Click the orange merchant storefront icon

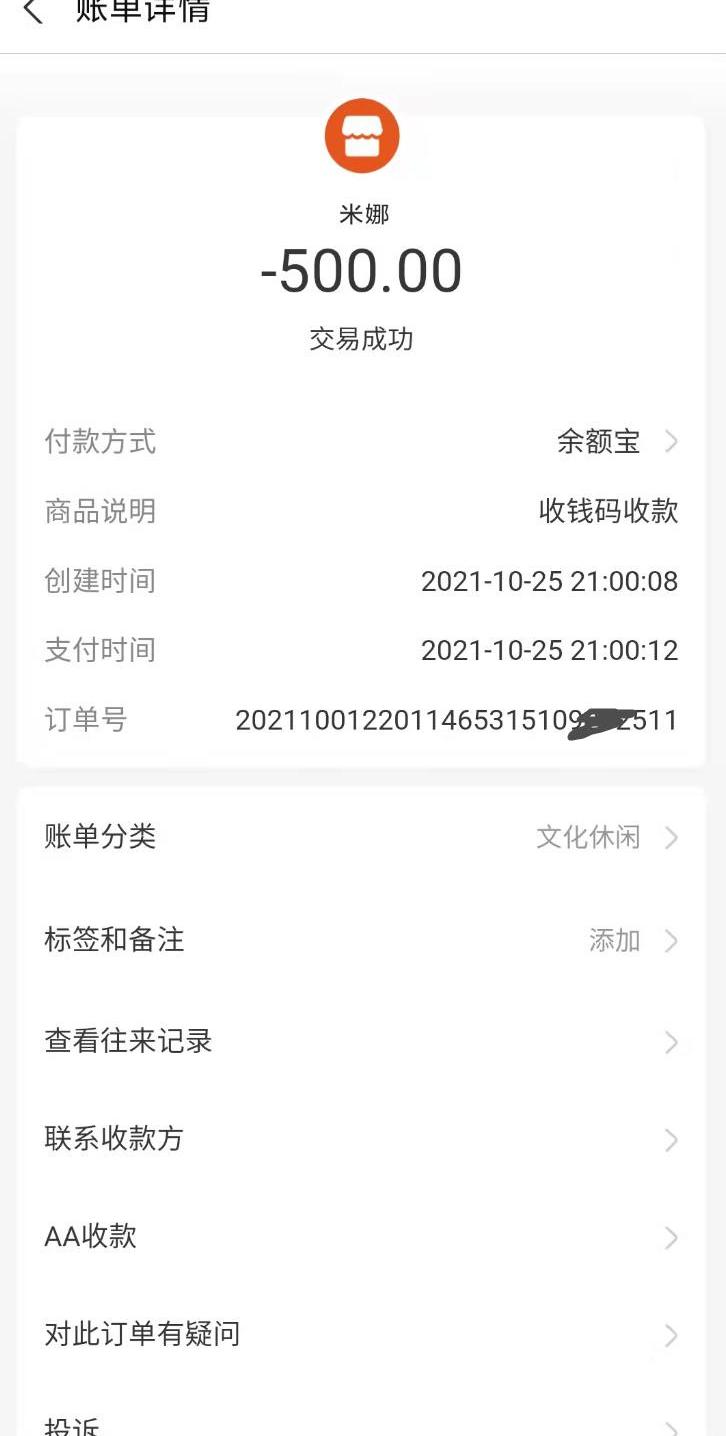(x=362, y=136)
